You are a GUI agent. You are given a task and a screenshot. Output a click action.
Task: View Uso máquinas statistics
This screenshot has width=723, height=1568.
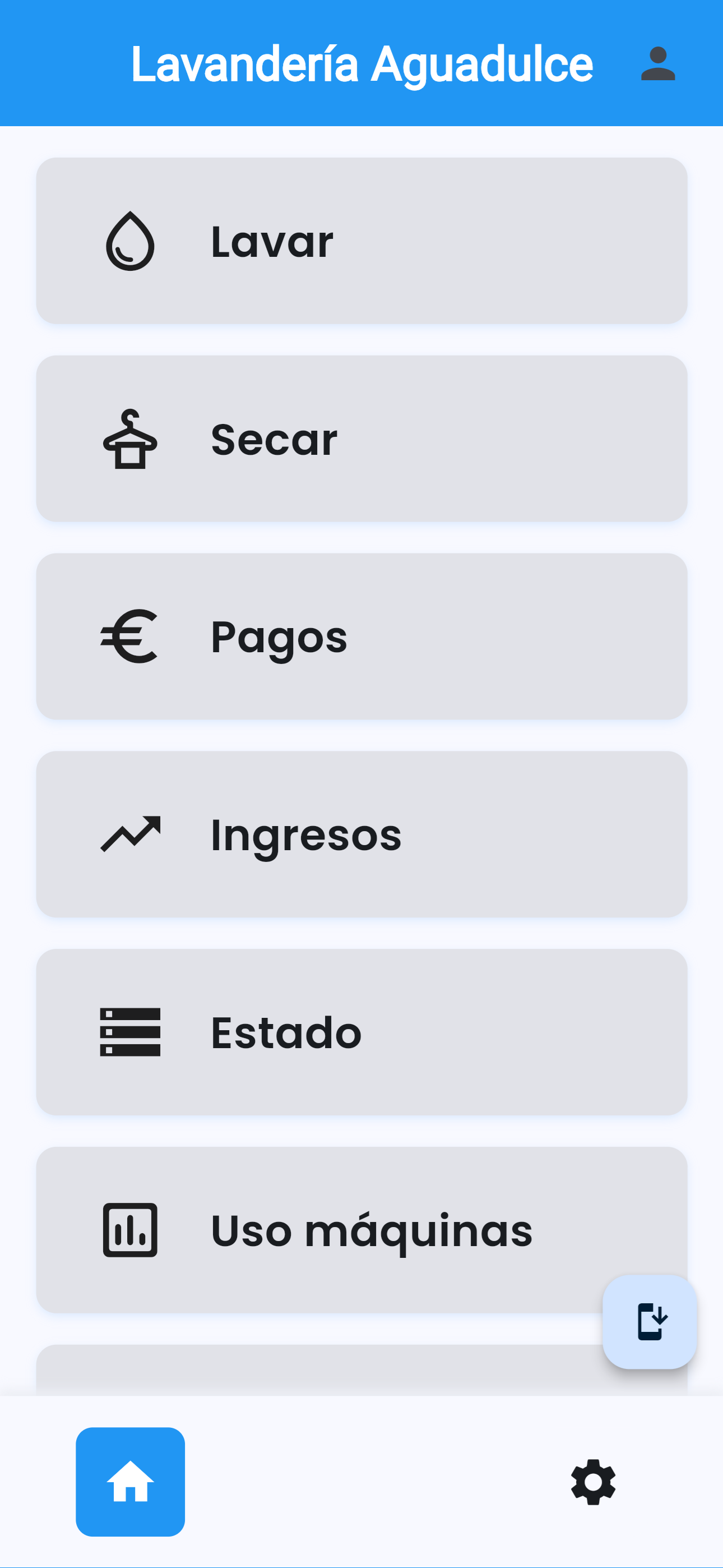(x=361, y=1230)
